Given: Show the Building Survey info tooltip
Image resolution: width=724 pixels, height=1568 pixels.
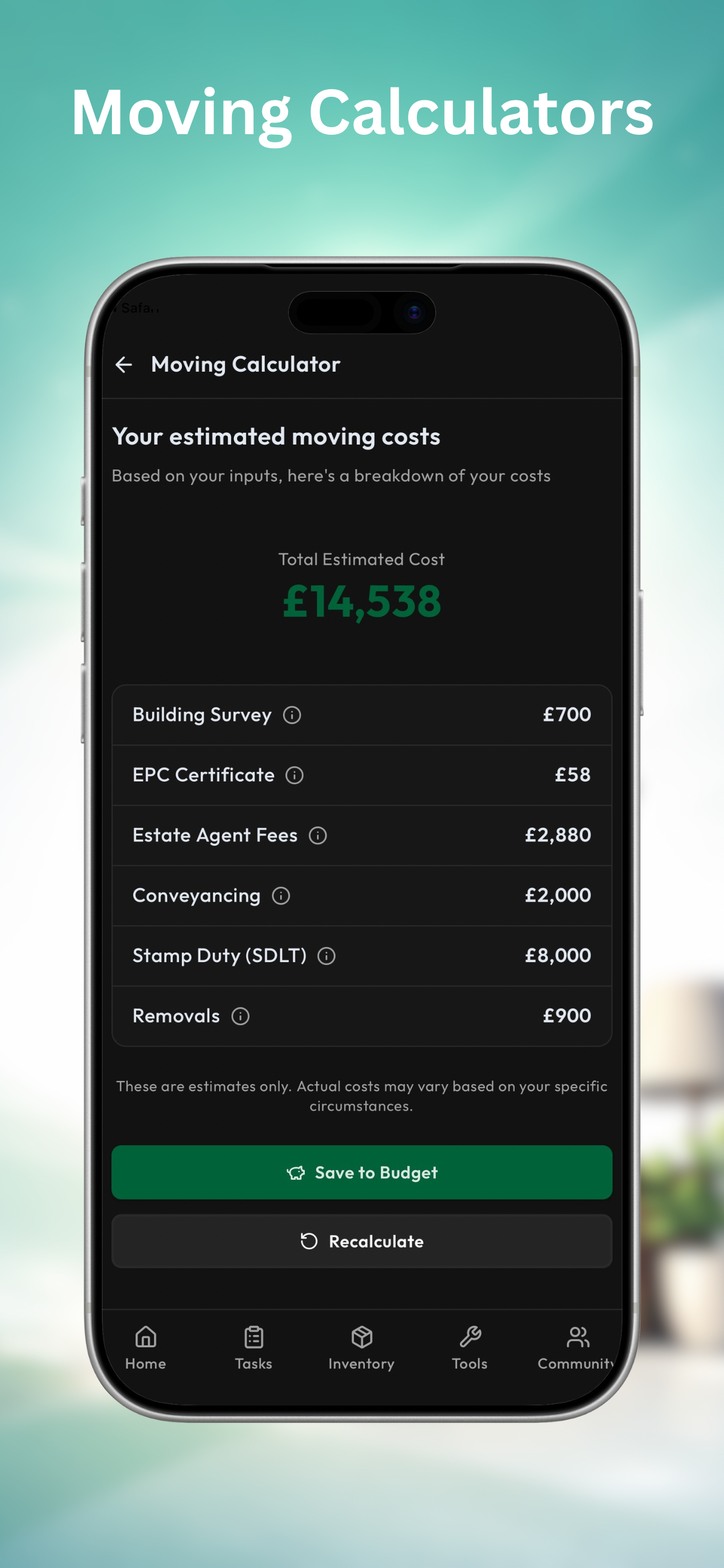Looking at the screenshot, I should click(292, 715).
